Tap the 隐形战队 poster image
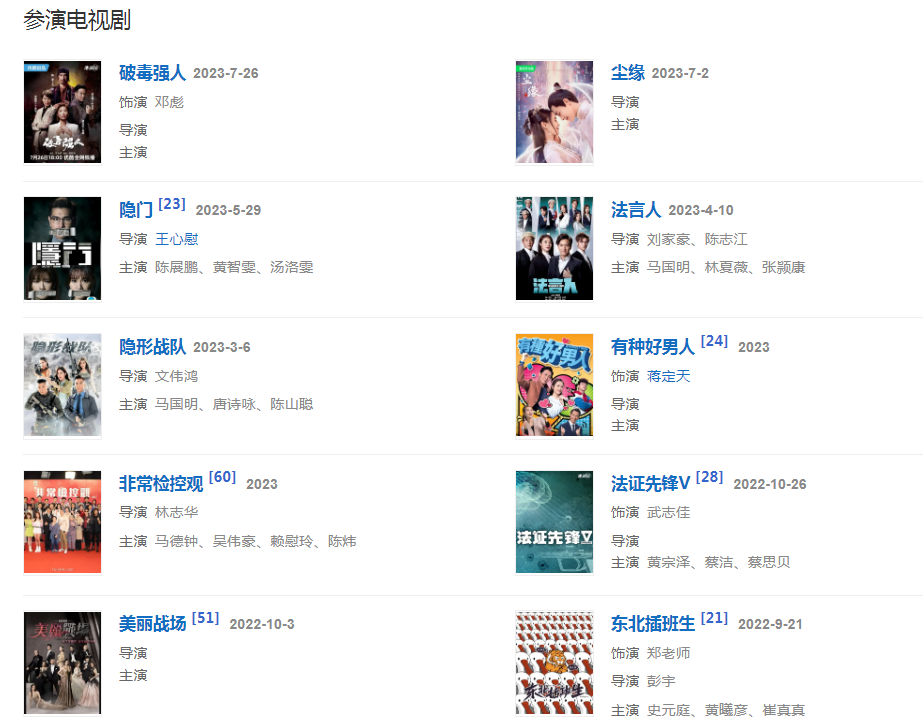Screen dimensions: 923x726 [x=62, y=386]
